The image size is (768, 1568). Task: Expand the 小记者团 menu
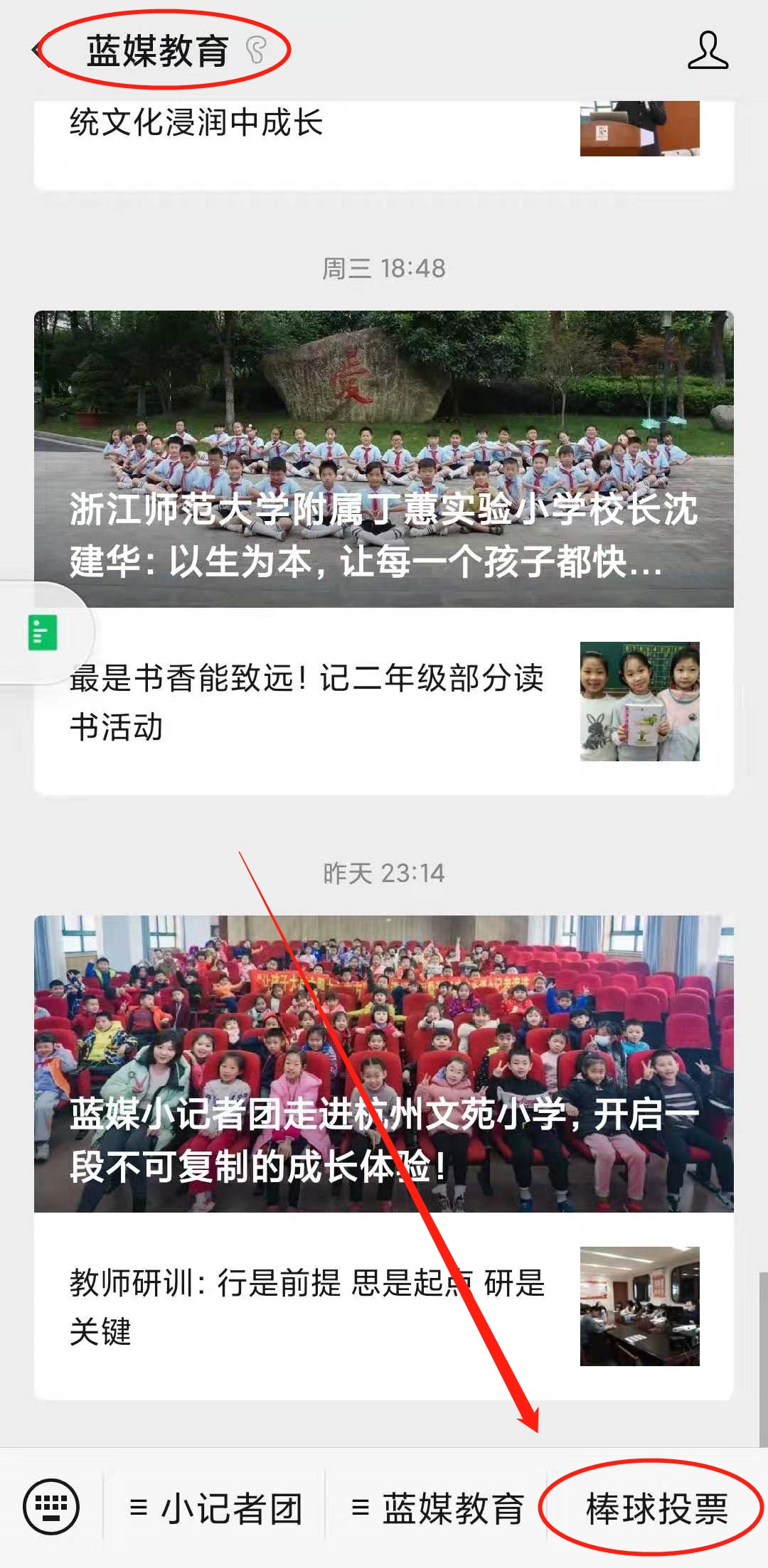click(x=216, y=1508)
